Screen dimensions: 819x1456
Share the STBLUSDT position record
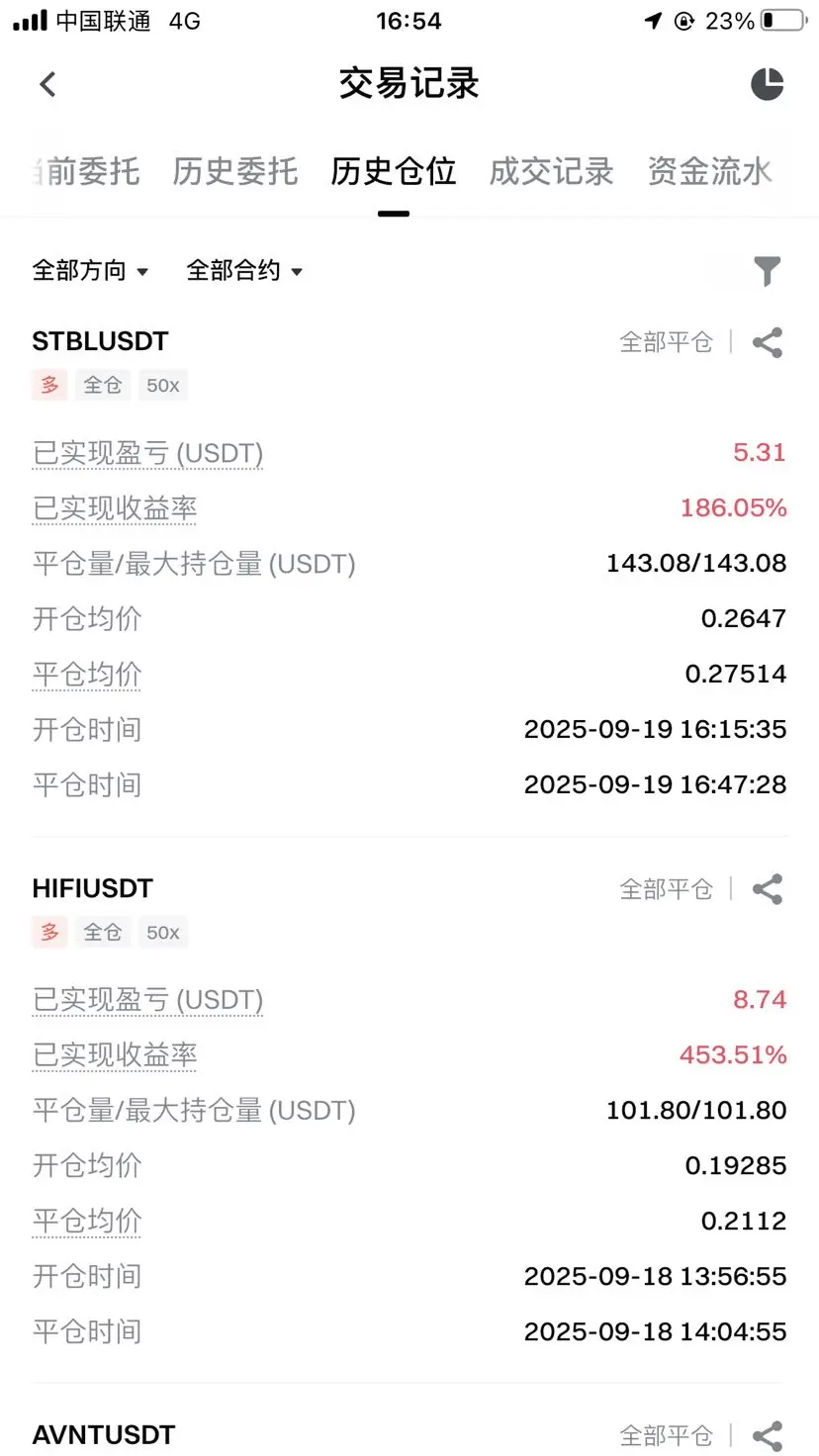pyautogui.click(x=767, y=342)
